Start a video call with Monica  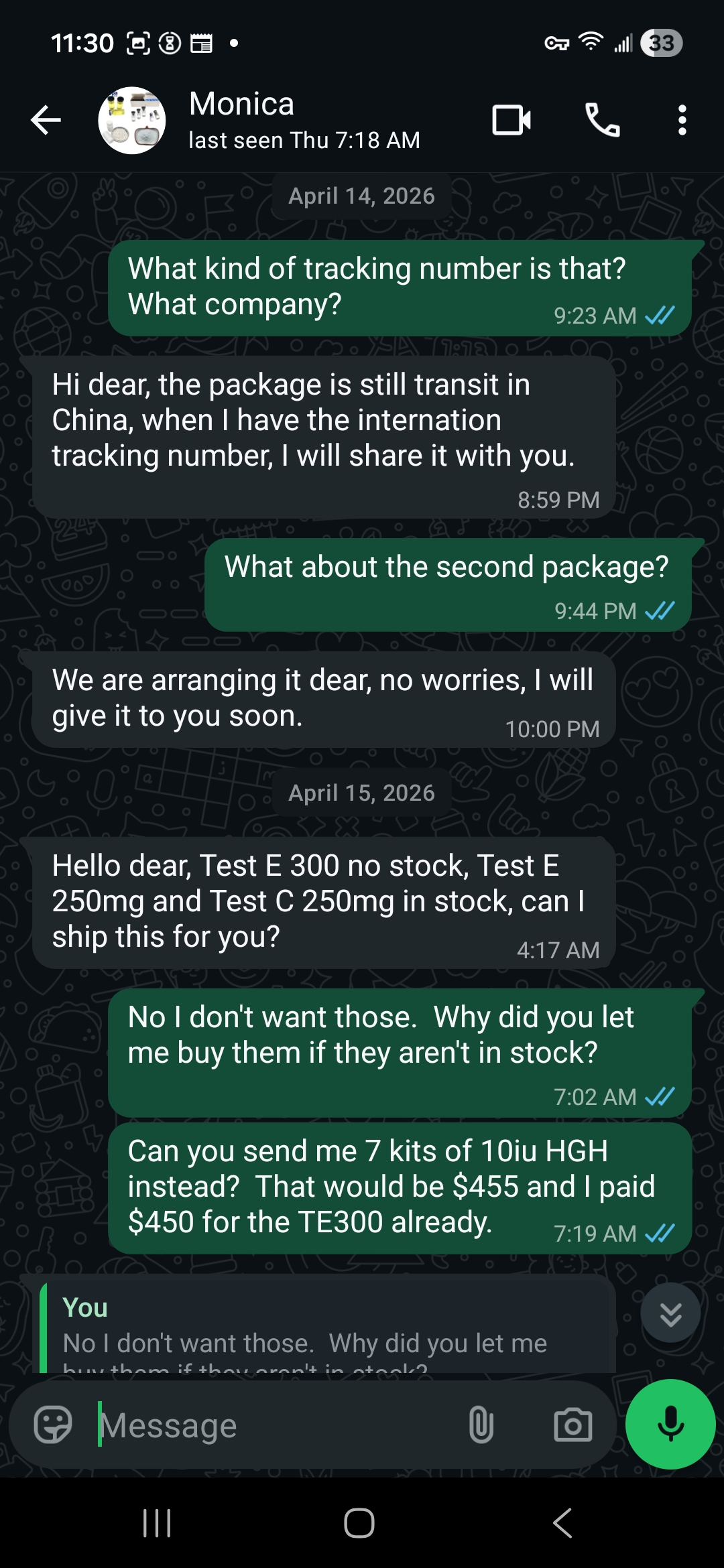pos(511,121)
